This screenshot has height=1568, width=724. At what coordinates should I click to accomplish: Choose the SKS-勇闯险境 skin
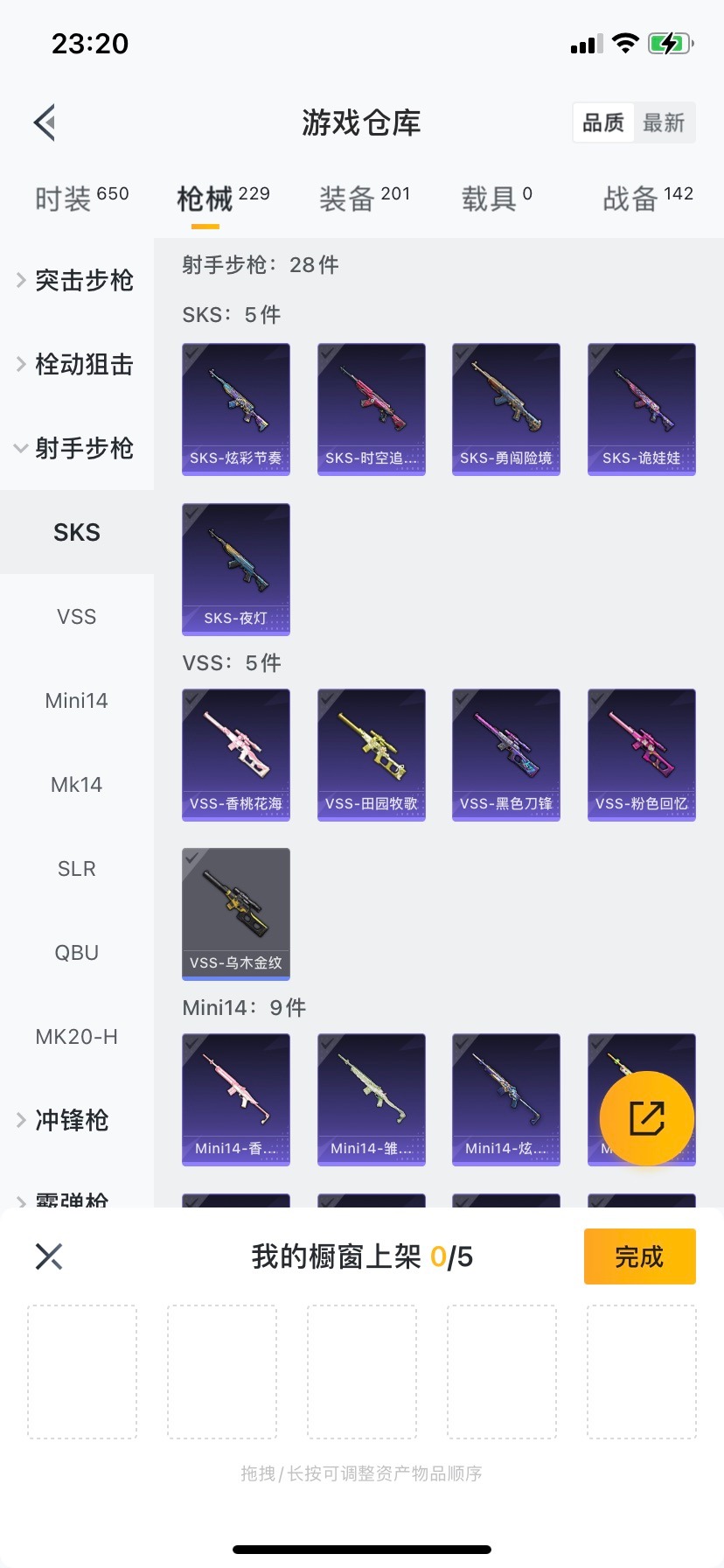pos(505,409)
